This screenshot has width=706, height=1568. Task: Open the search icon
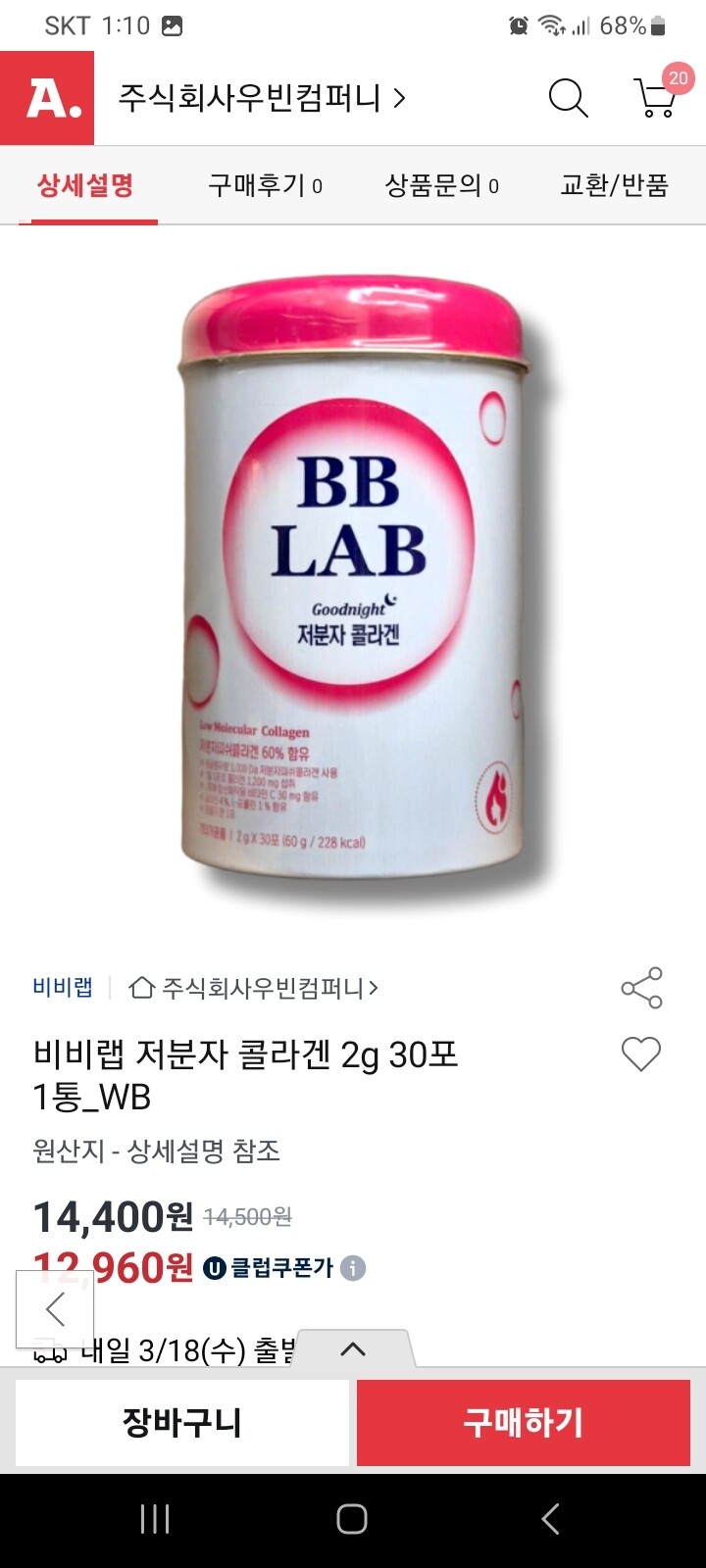coord(567,98)
